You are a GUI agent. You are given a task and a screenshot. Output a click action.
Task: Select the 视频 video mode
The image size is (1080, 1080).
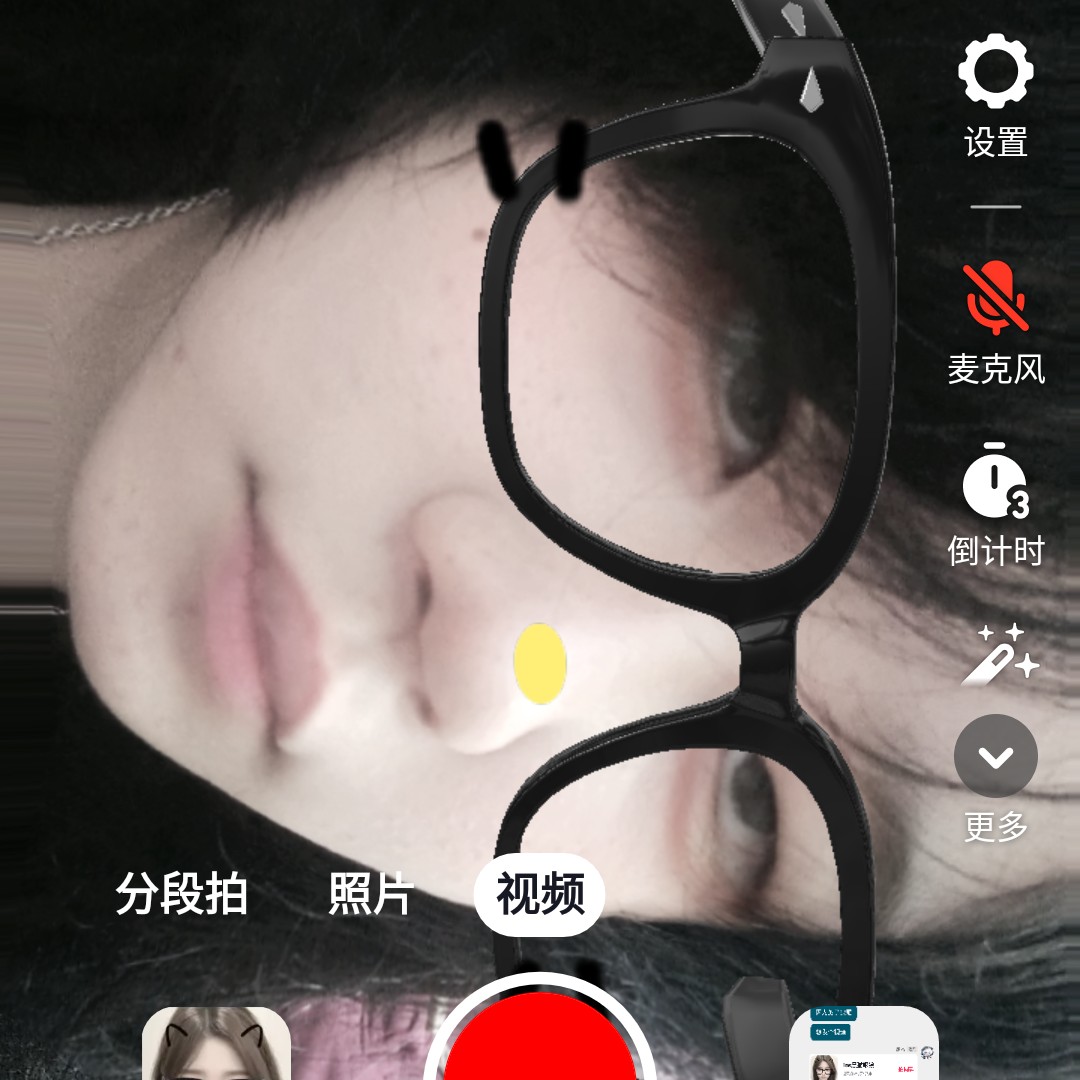[x=540, y=893]
